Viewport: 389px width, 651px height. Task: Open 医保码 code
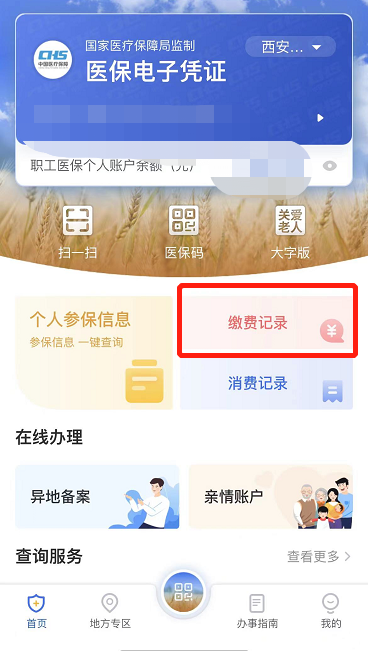pos(184,232)
